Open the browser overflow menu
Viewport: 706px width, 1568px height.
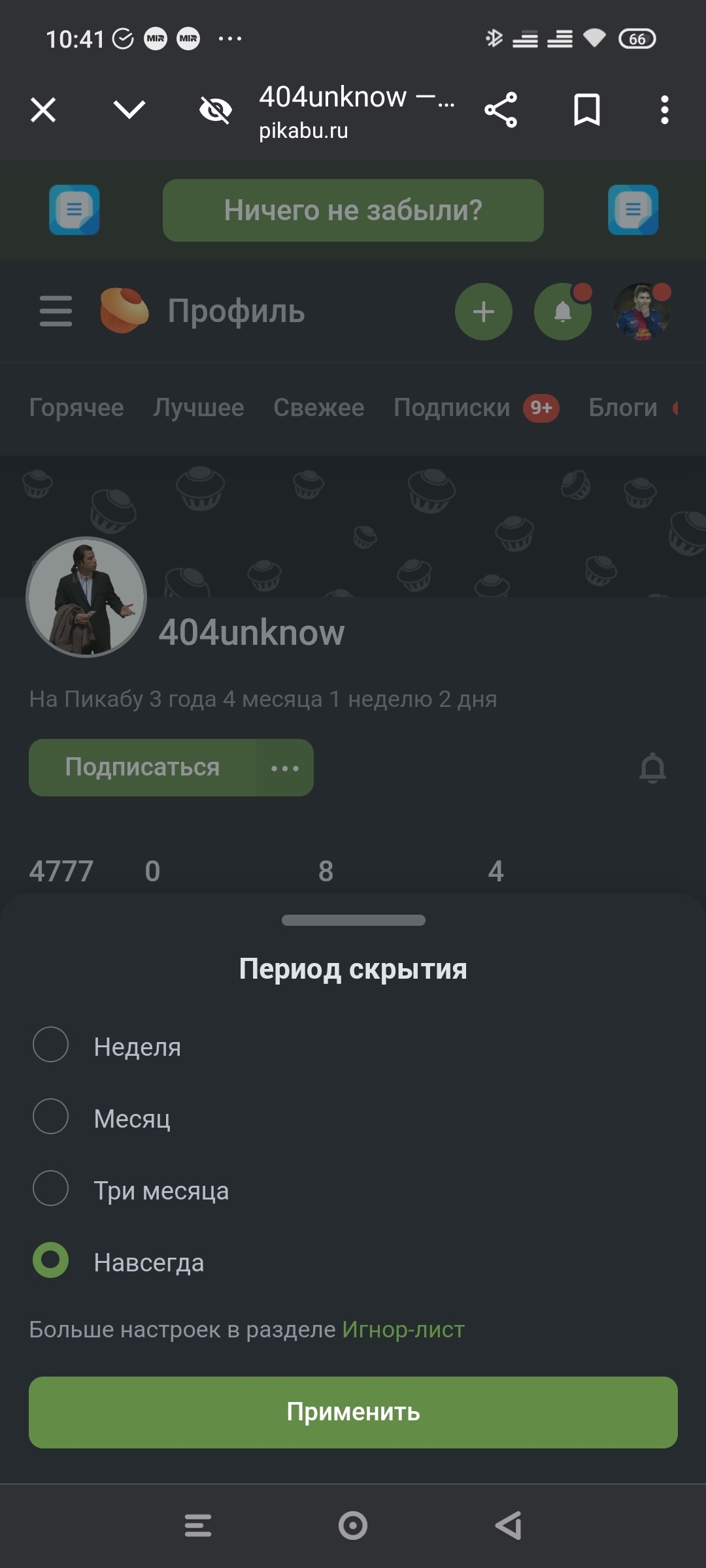(x=664, y=110)
